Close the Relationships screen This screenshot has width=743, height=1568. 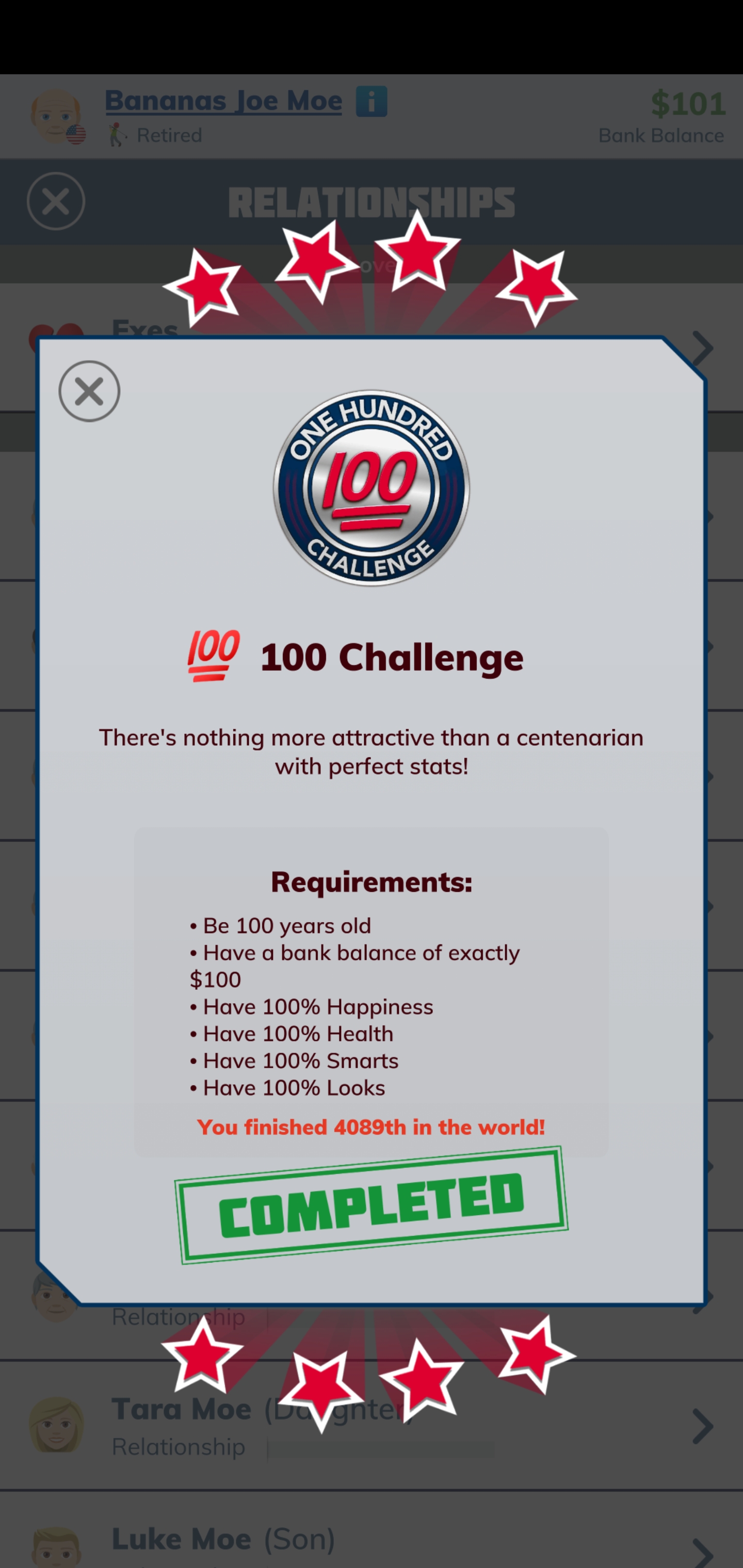(55, 202)
